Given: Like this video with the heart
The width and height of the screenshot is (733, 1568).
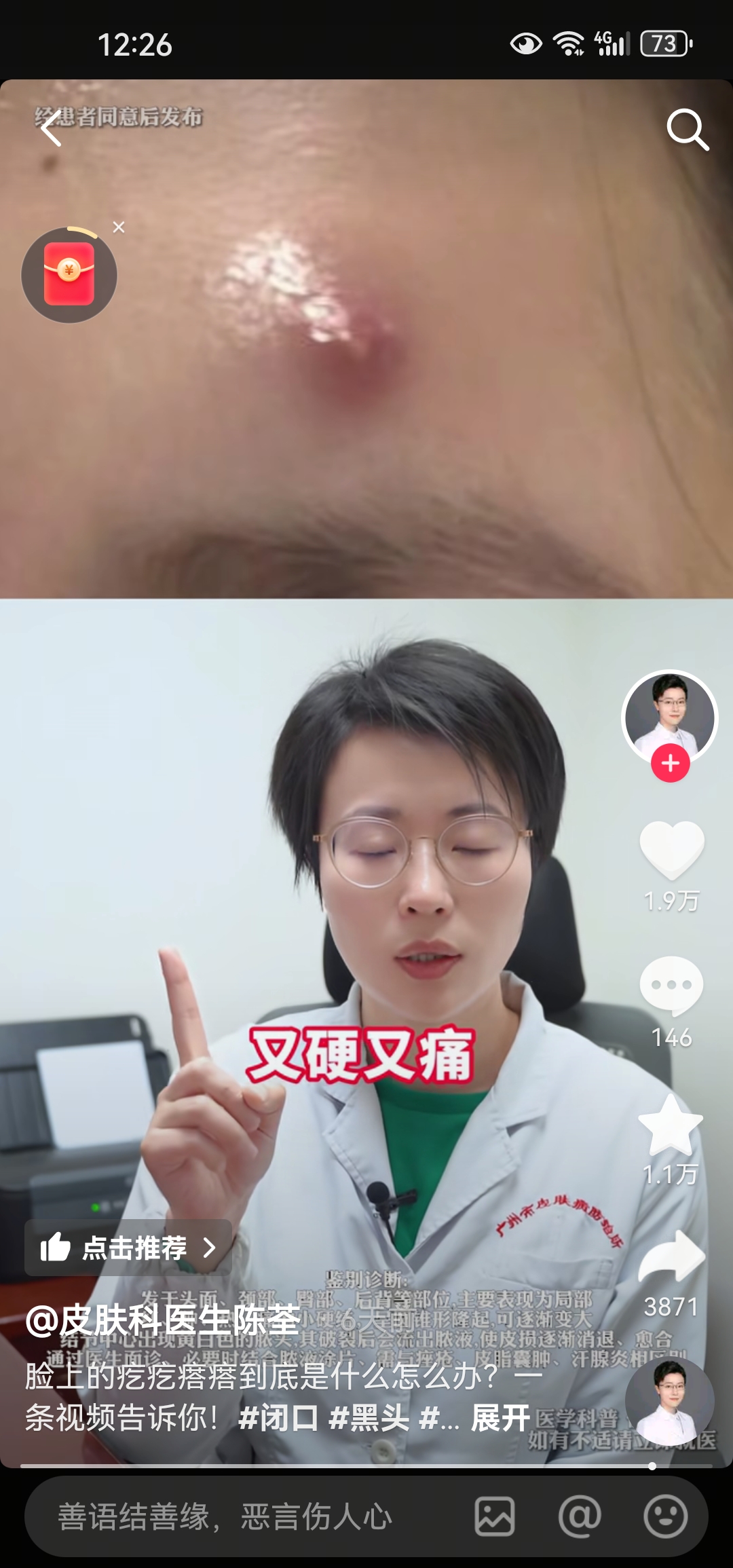Looking at the screenshot, I should pos(671,849).
